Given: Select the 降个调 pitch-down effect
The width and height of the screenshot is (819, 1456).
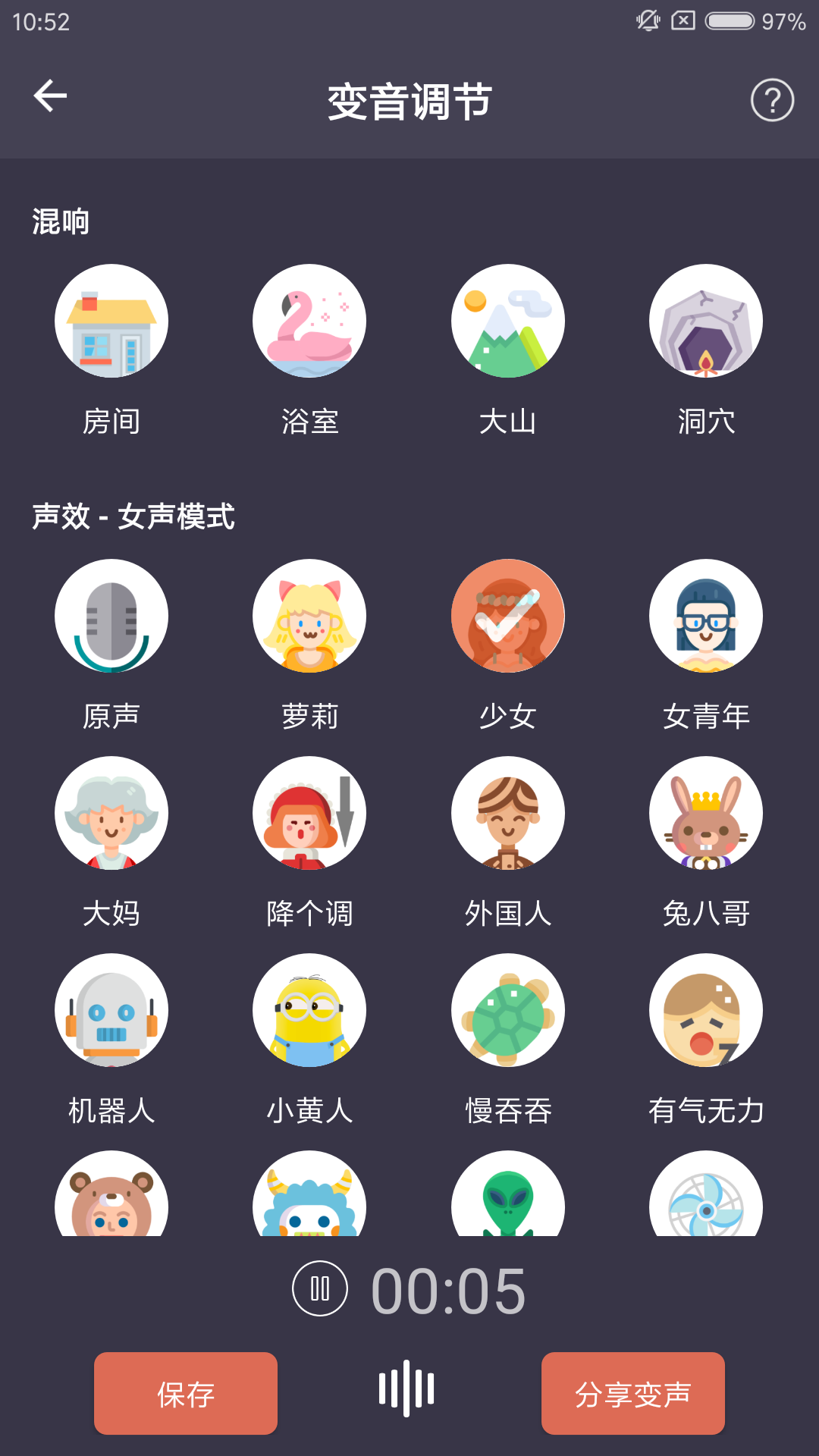Looking at the screenshot, I should click(309, 812).
